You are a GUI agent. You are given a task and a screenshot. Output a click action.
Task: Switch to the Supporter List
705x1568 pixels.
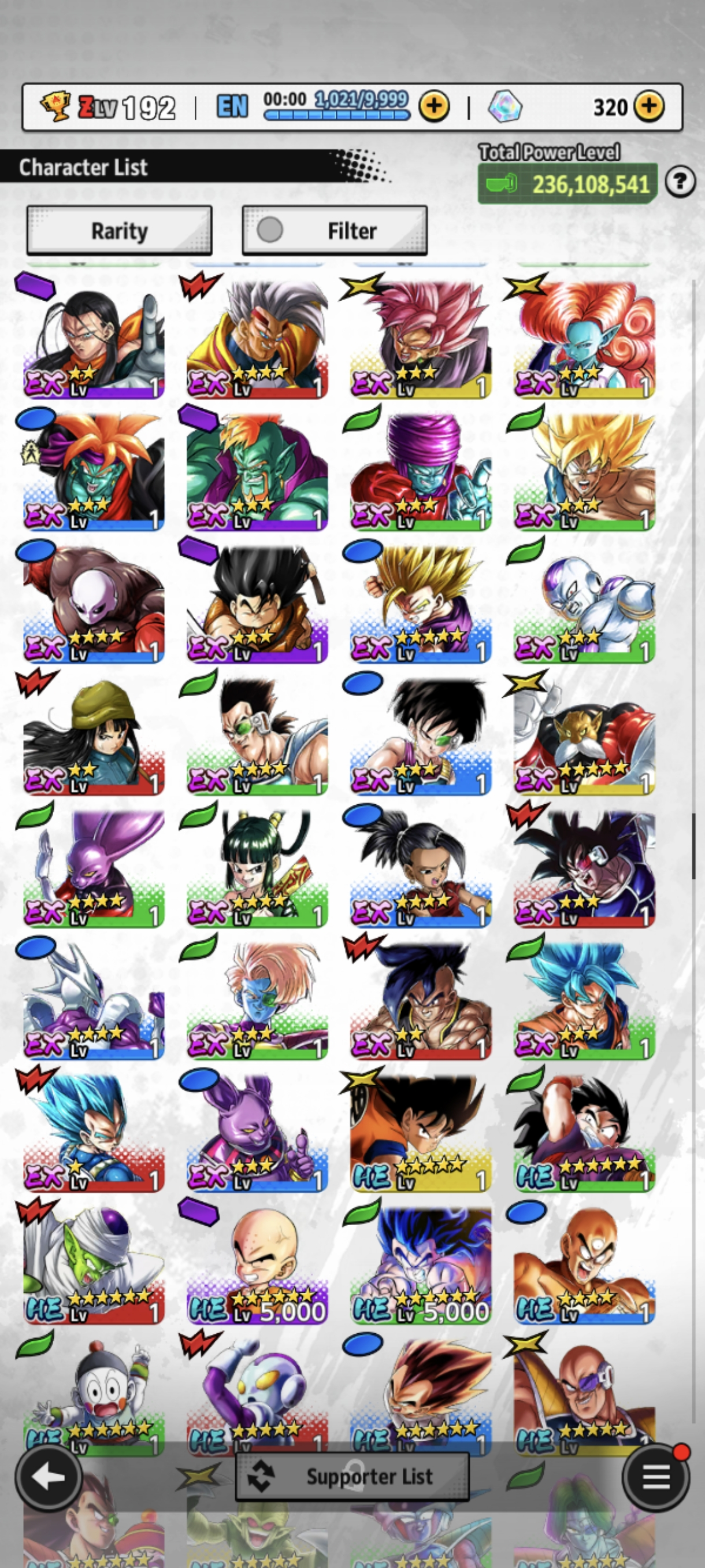352,1476
